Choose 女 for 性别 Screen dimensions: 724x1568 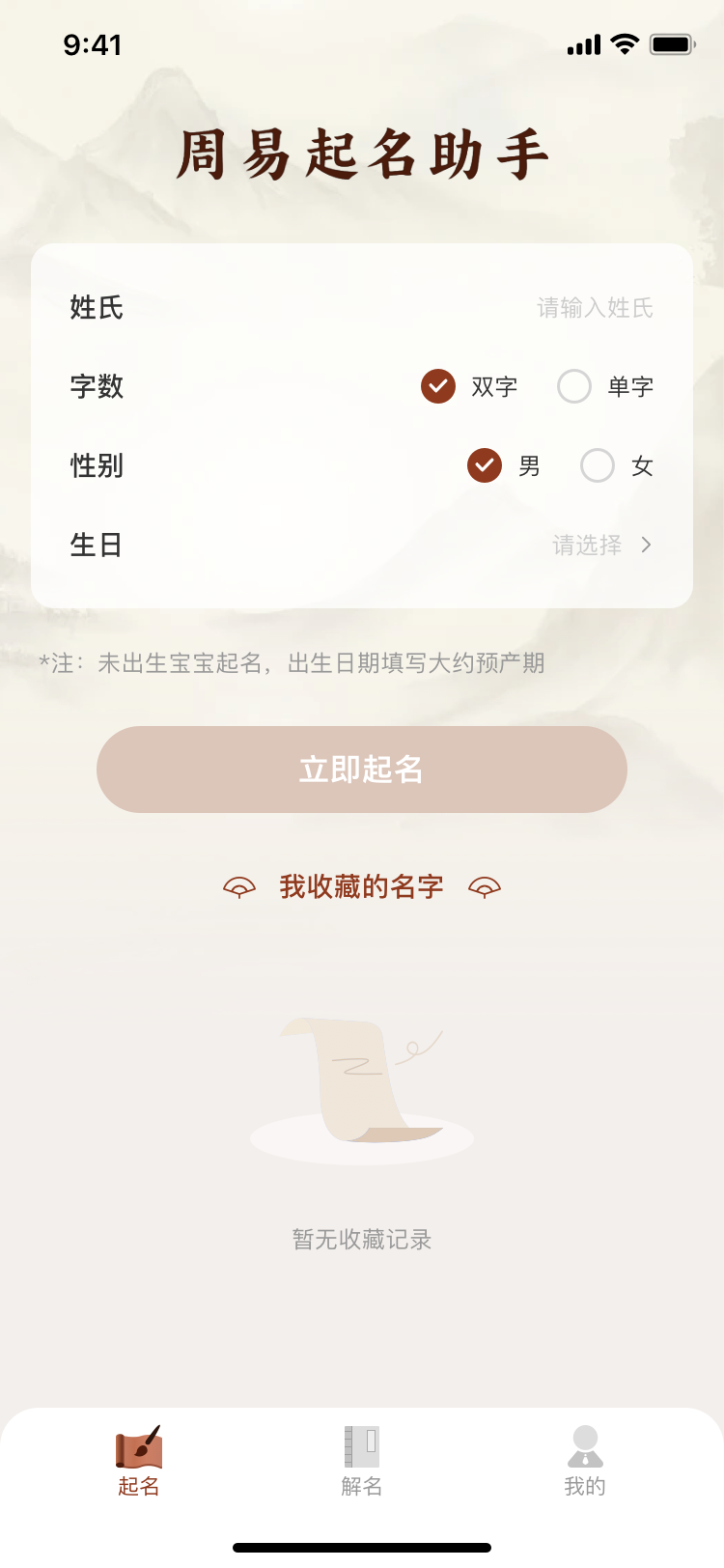[597, 465]
